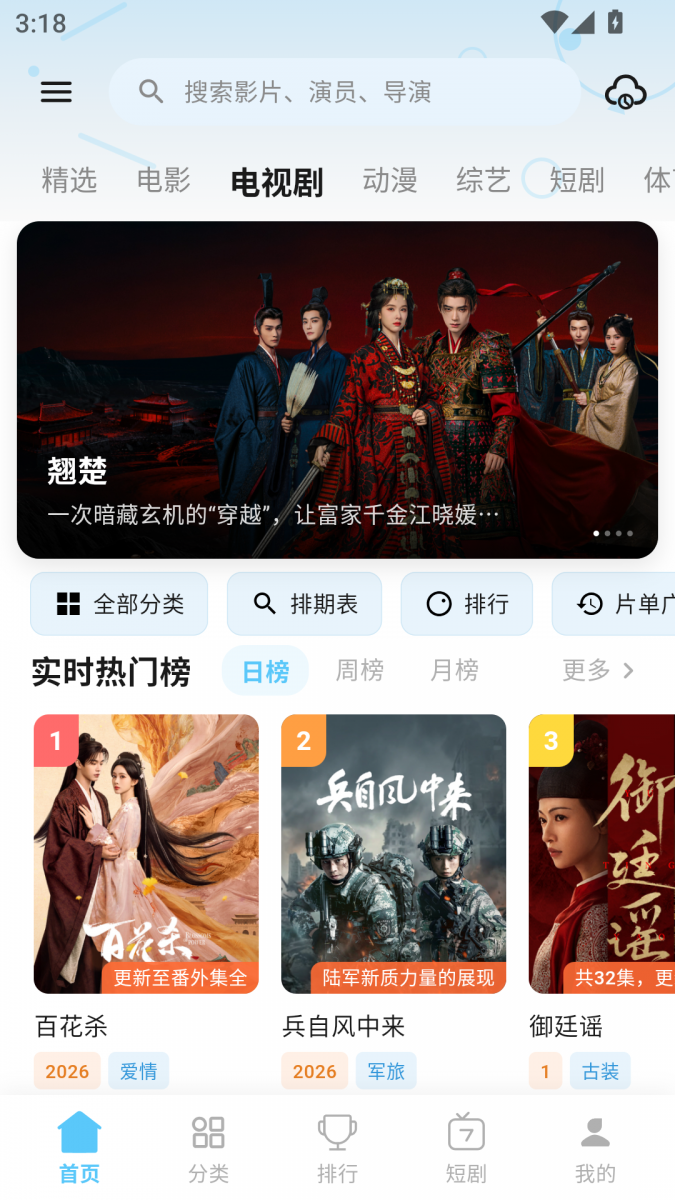Open the 御廷谣 show card
This screenshot has height=1200, width=675.
point(602,900)
